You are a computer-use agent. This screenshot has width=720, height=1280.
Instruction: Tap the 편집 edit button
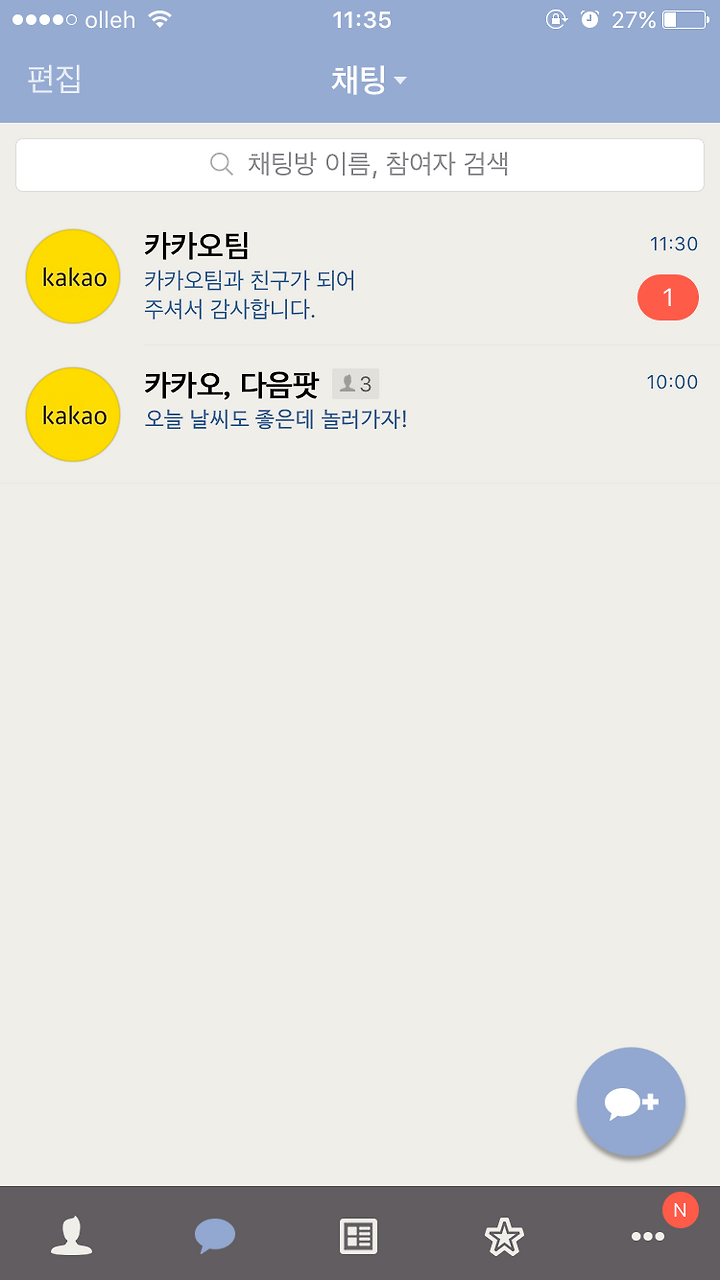(54, 80)
